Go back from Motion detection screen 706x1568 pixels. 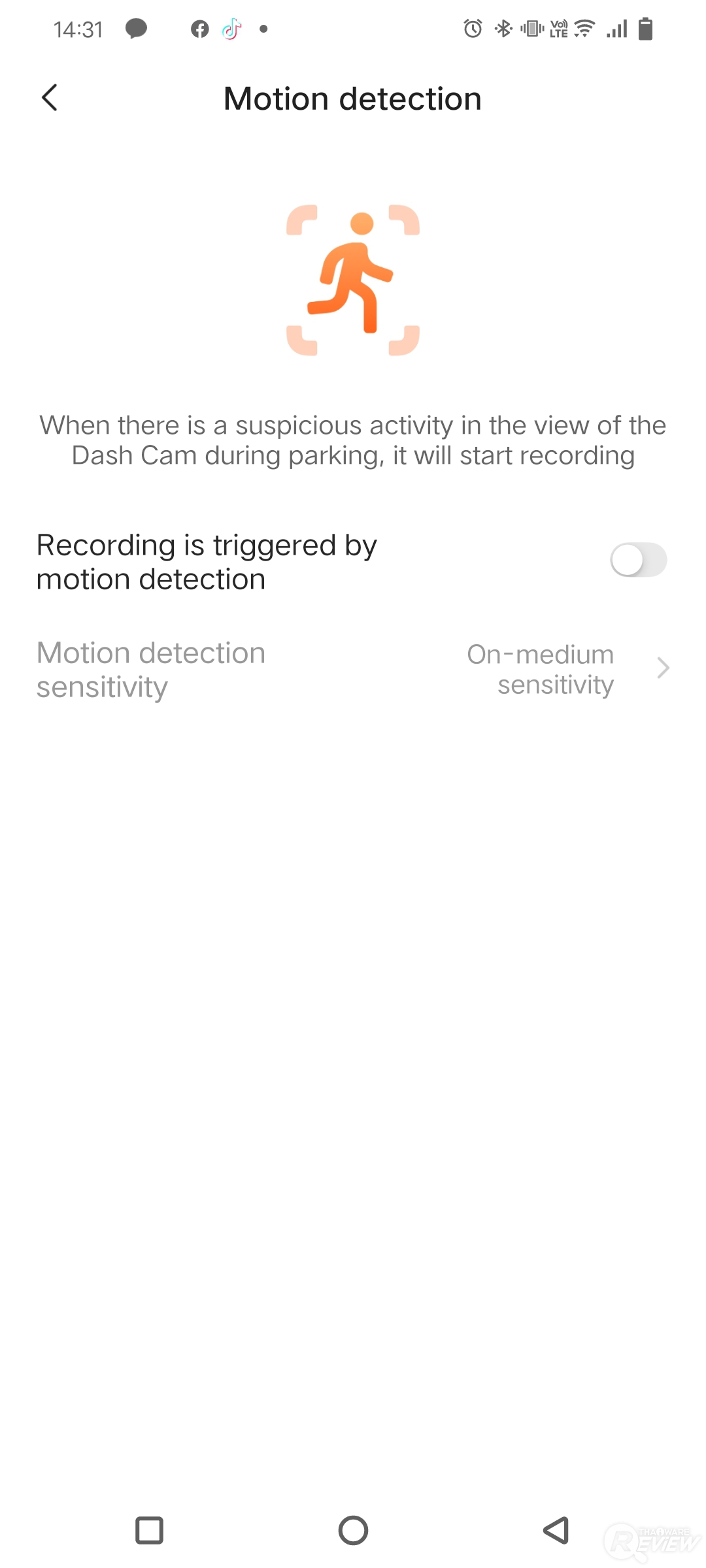tap(50, 98)
